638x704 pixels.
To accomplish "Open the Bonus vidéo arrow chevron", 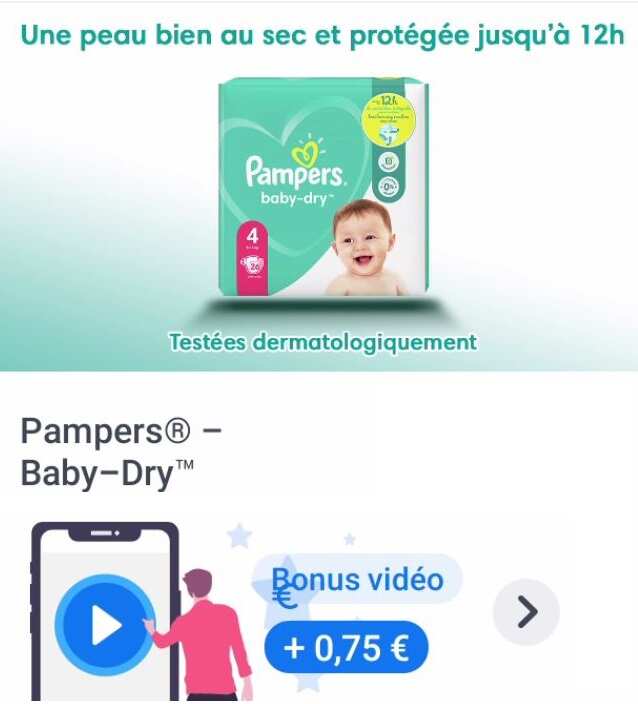I will (x=526, y=611).
